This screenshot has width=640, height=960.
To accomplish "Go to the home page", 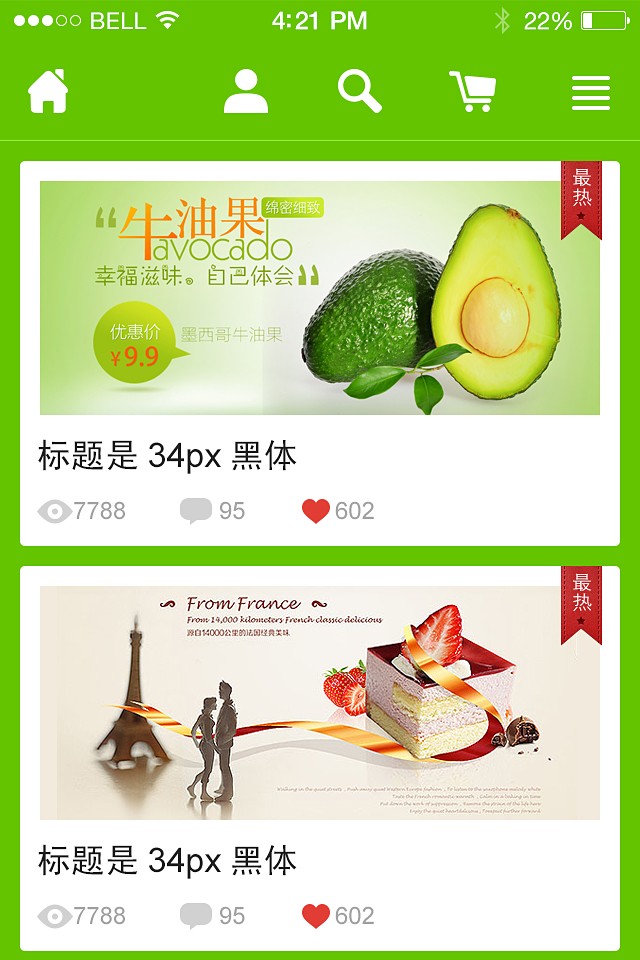I will (48, 91).
